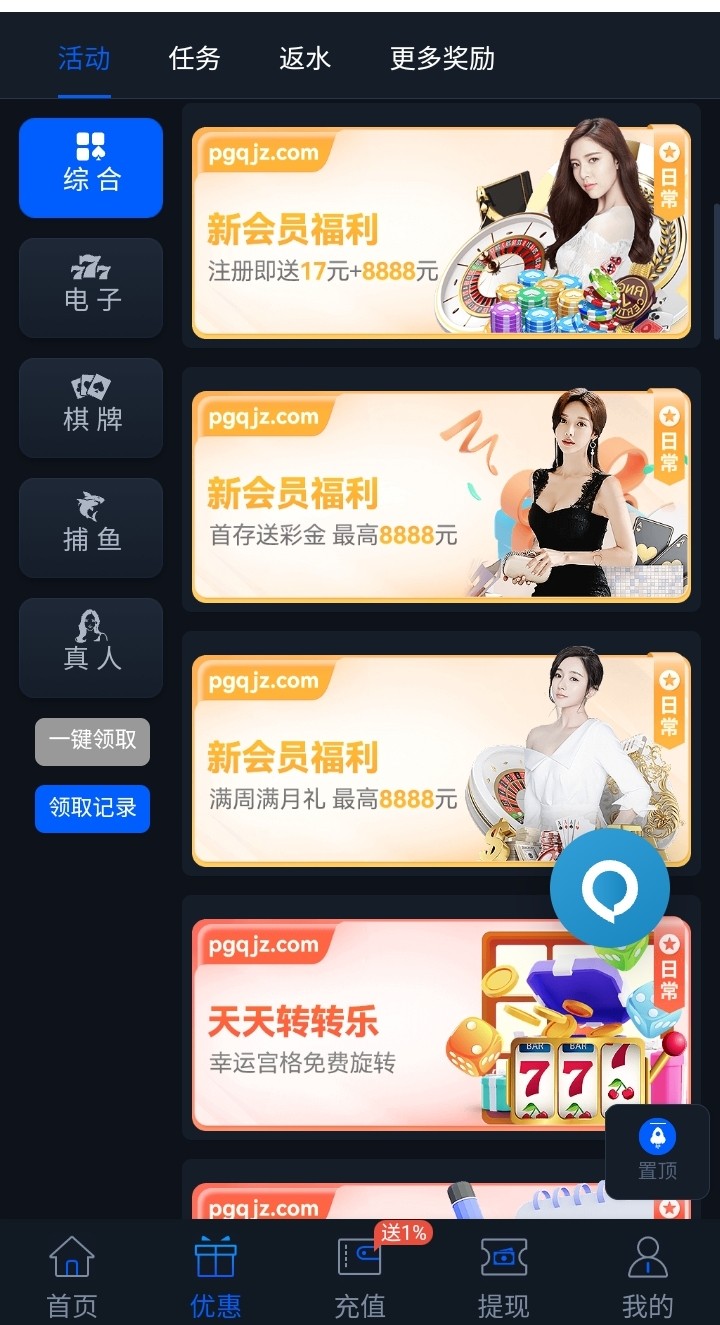Open the 返水 tab
This screenshot has width=720, height=1325.
[x=304, y=59]
